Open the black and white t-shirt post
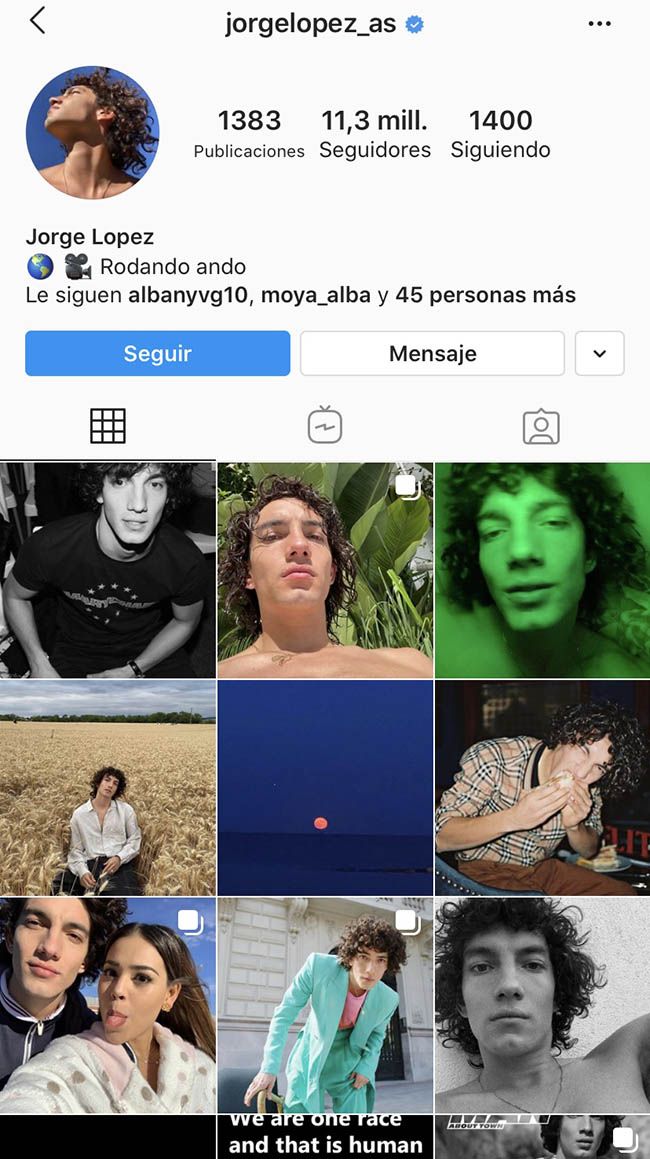 [x=108, y=570]
